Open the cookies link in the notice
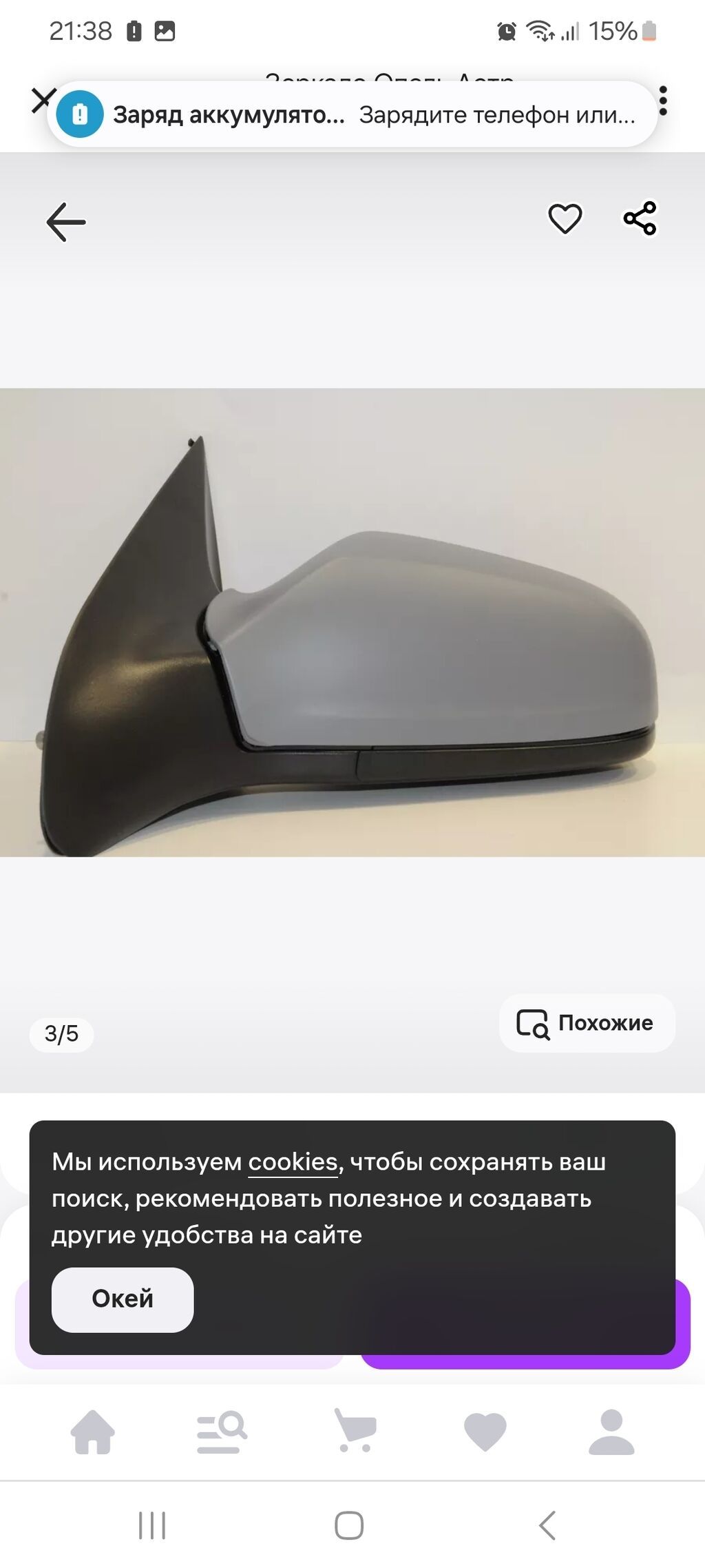This screenshot has height=1568, width=705. (x=293, y=1162)
